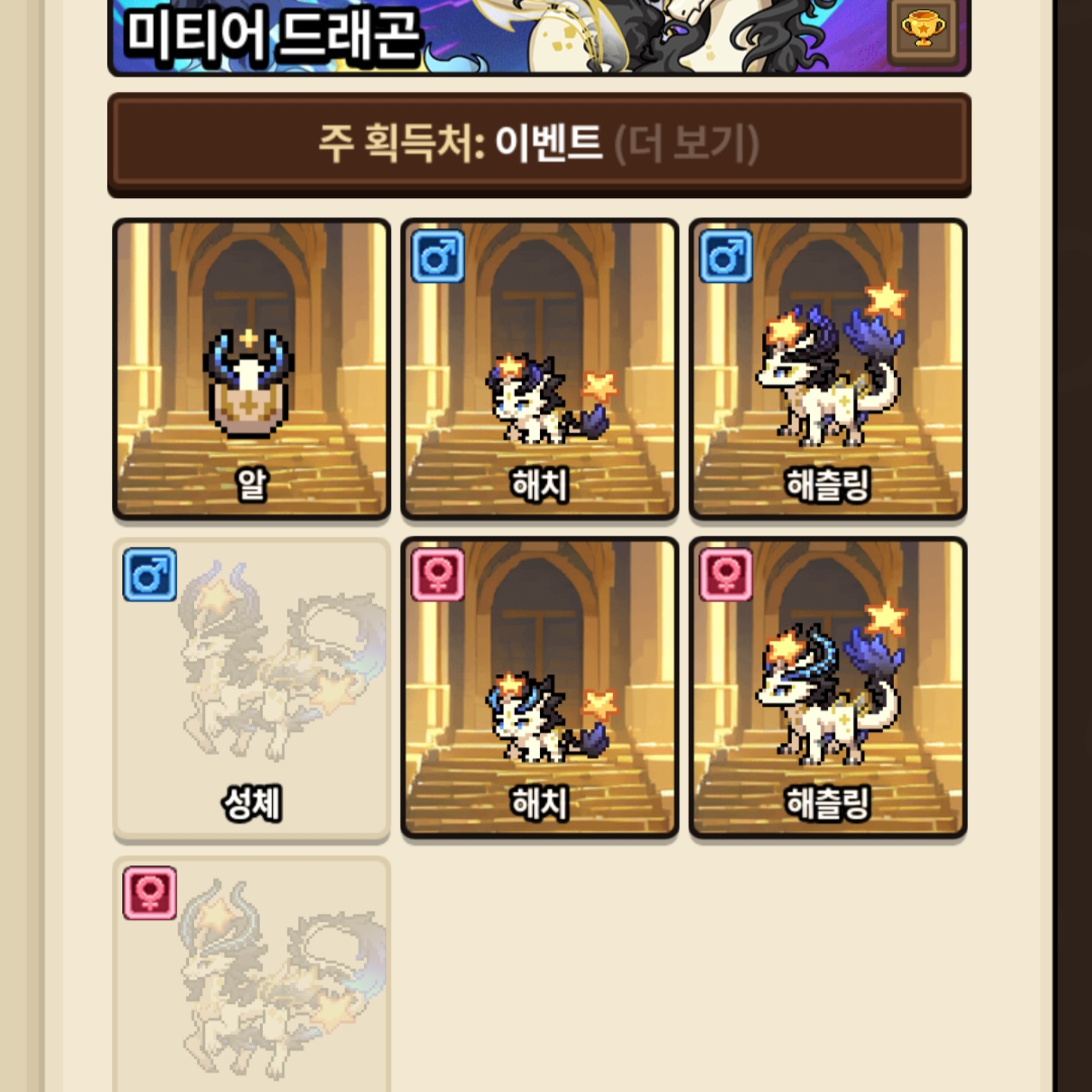Open the male 해츨링 card
The image size is (1092, 1092).
827,369
